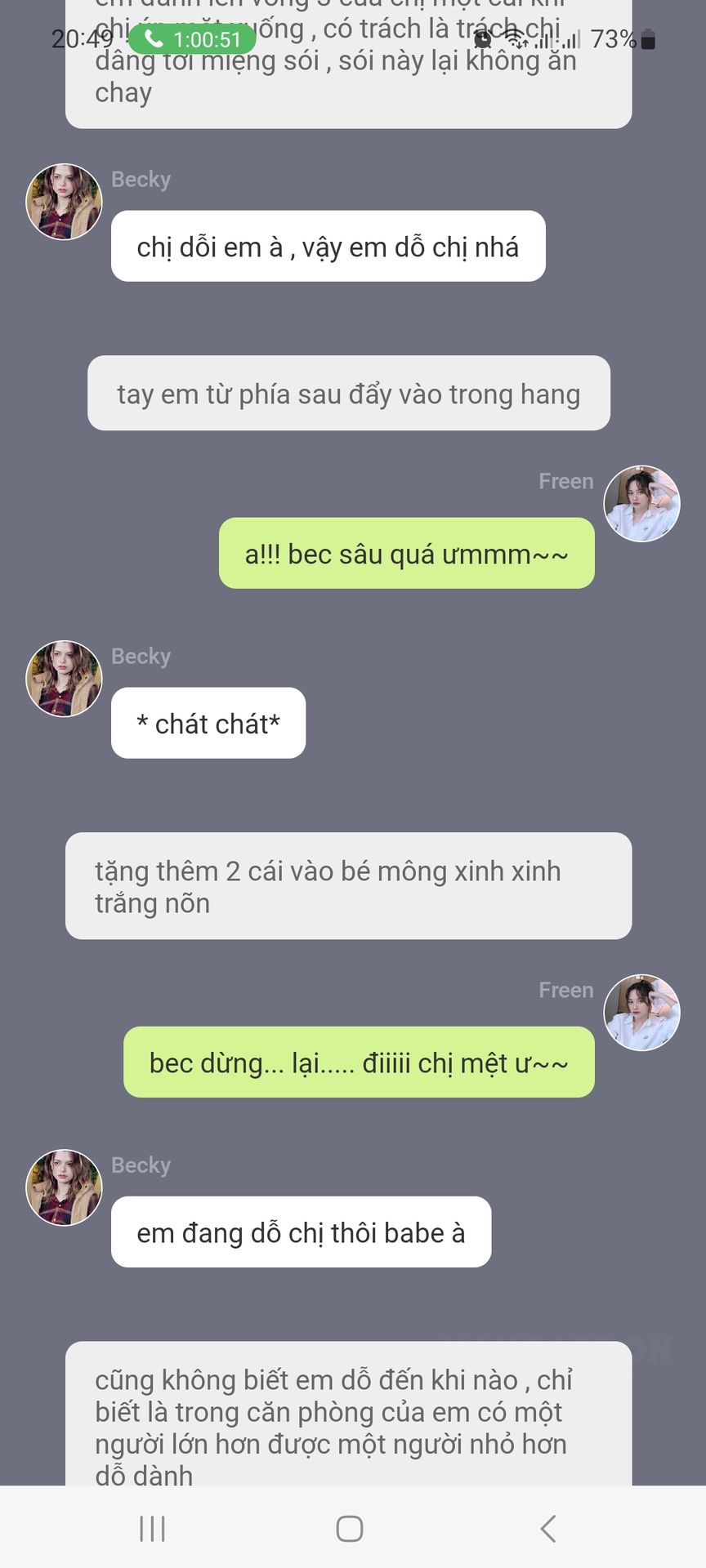Return to the ongoing call chip
Image resolution: width=706 pixels, height=1568 pixels.
point(193,39)
